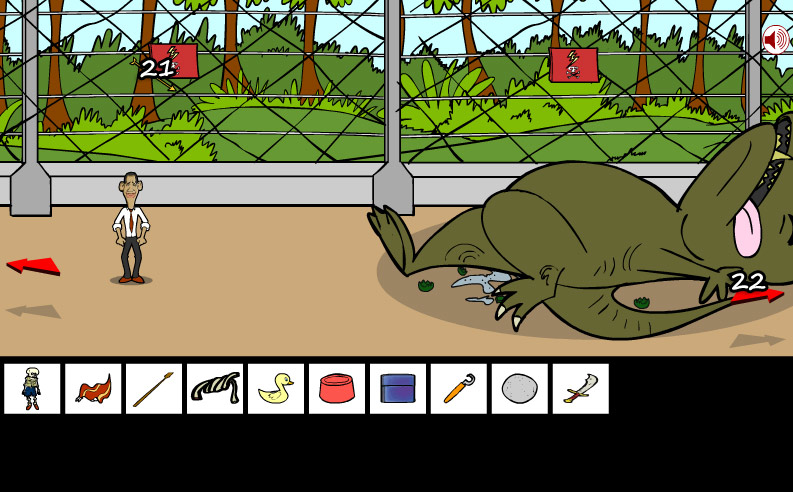This screenshot has width=793, height=492.
Task: Choose the curved sword item
Action: 581,388
